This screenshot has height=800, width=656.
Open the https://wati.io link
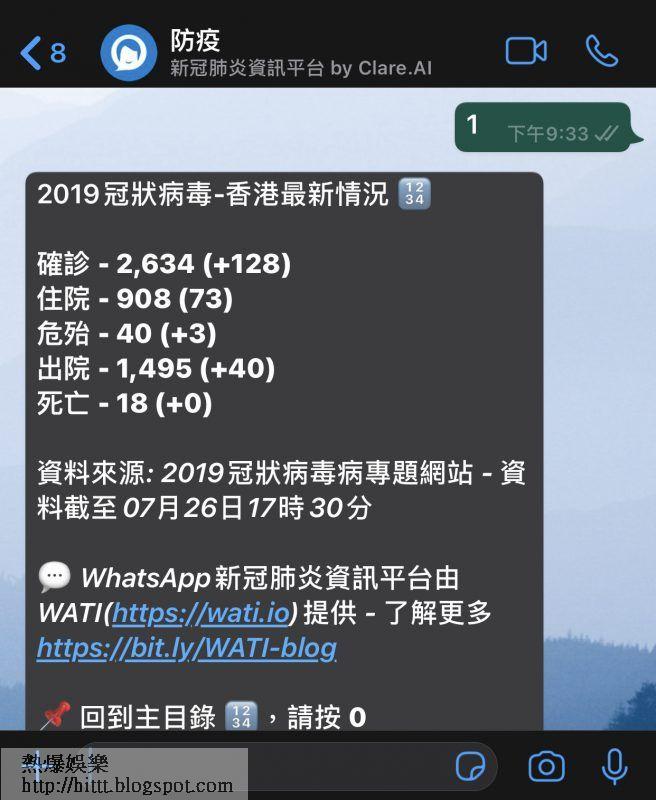pyautogui.click(x=201, y=613)
